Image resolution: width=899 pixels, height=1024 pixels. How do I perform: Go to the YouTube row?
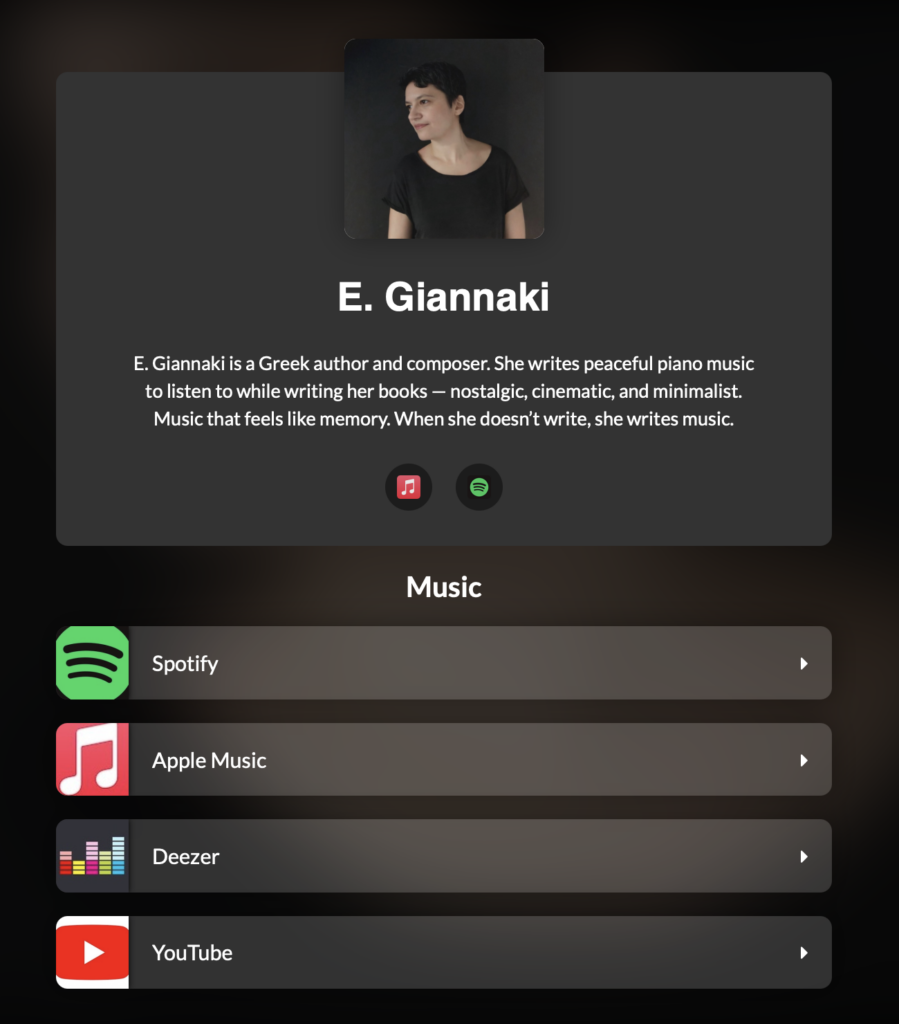click(x=444, y=952)
